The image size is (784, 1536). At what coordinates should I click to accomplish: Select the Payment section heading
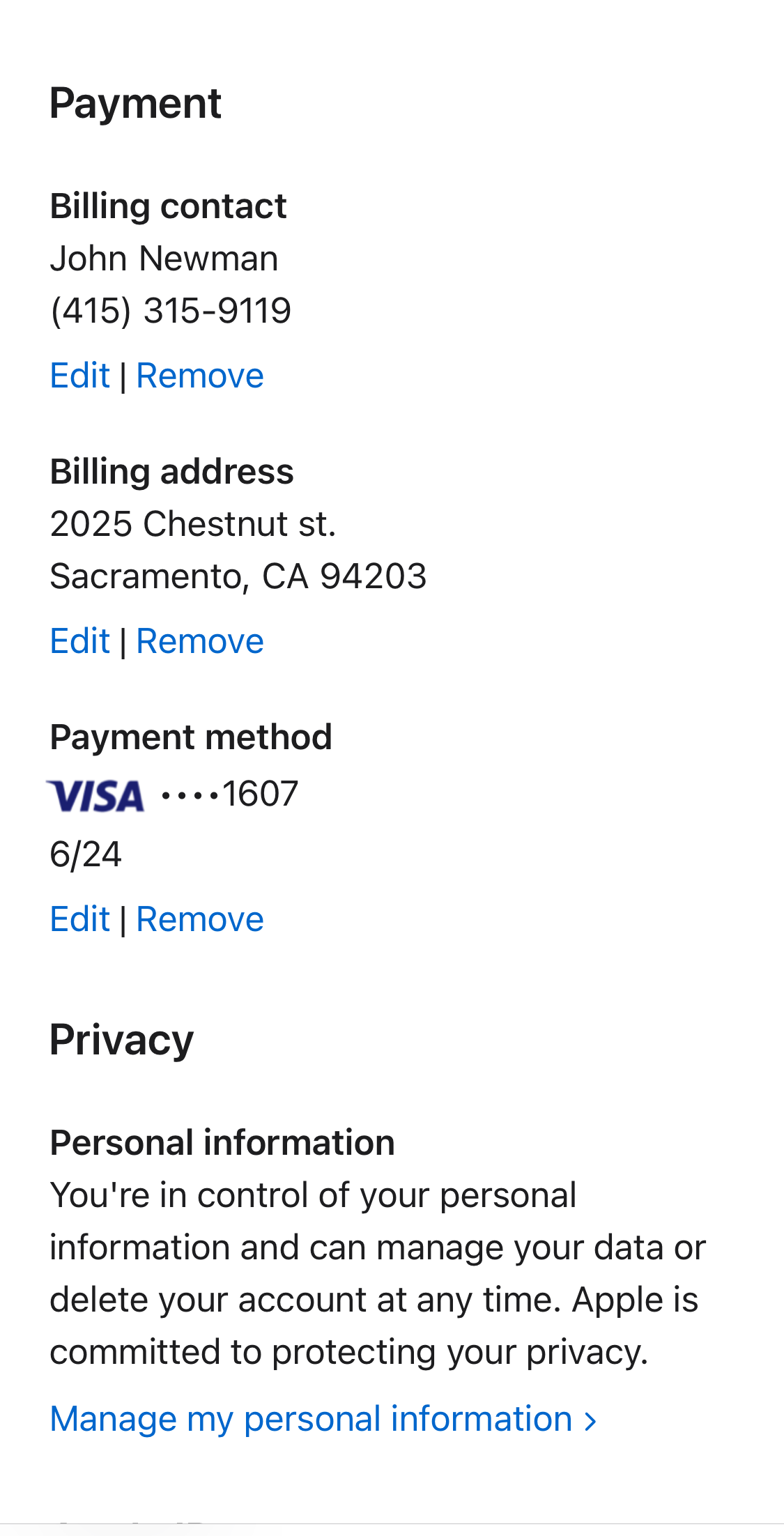click(x=134, y=102)
